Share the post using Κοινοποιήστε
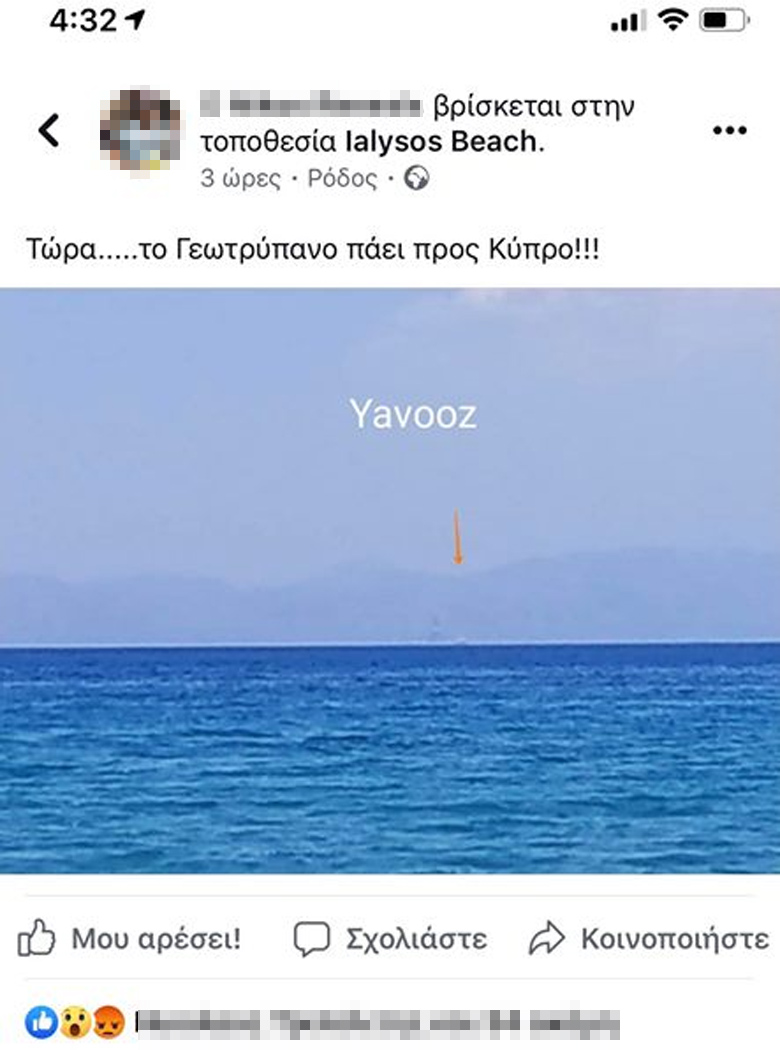 (x=650, y=939)
